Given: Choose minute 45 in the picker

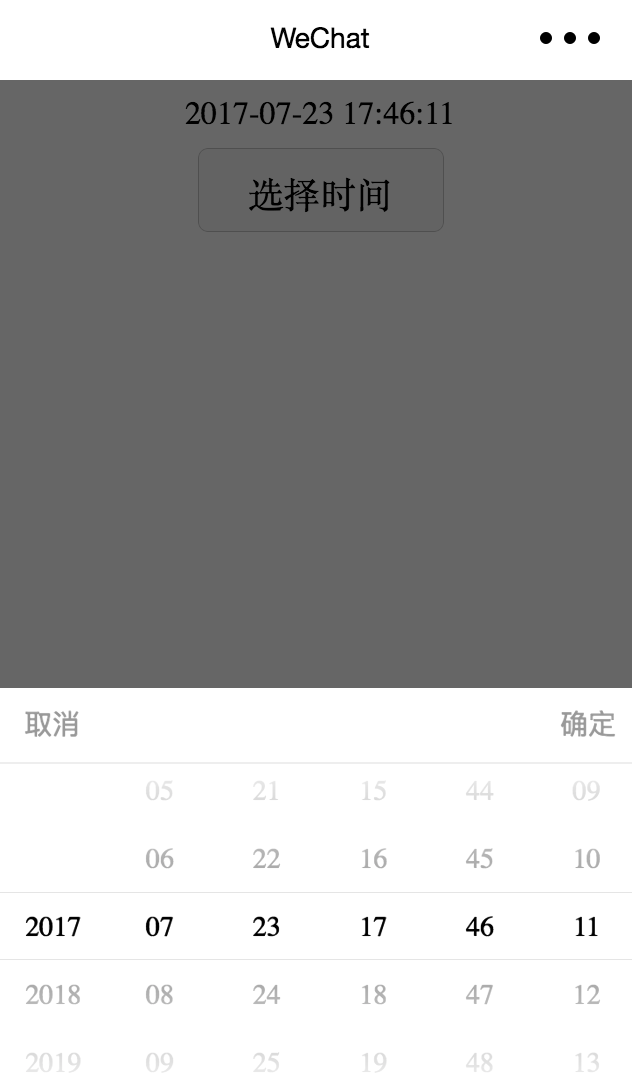Looking at the screenshot, I should (x=479, y=859).
